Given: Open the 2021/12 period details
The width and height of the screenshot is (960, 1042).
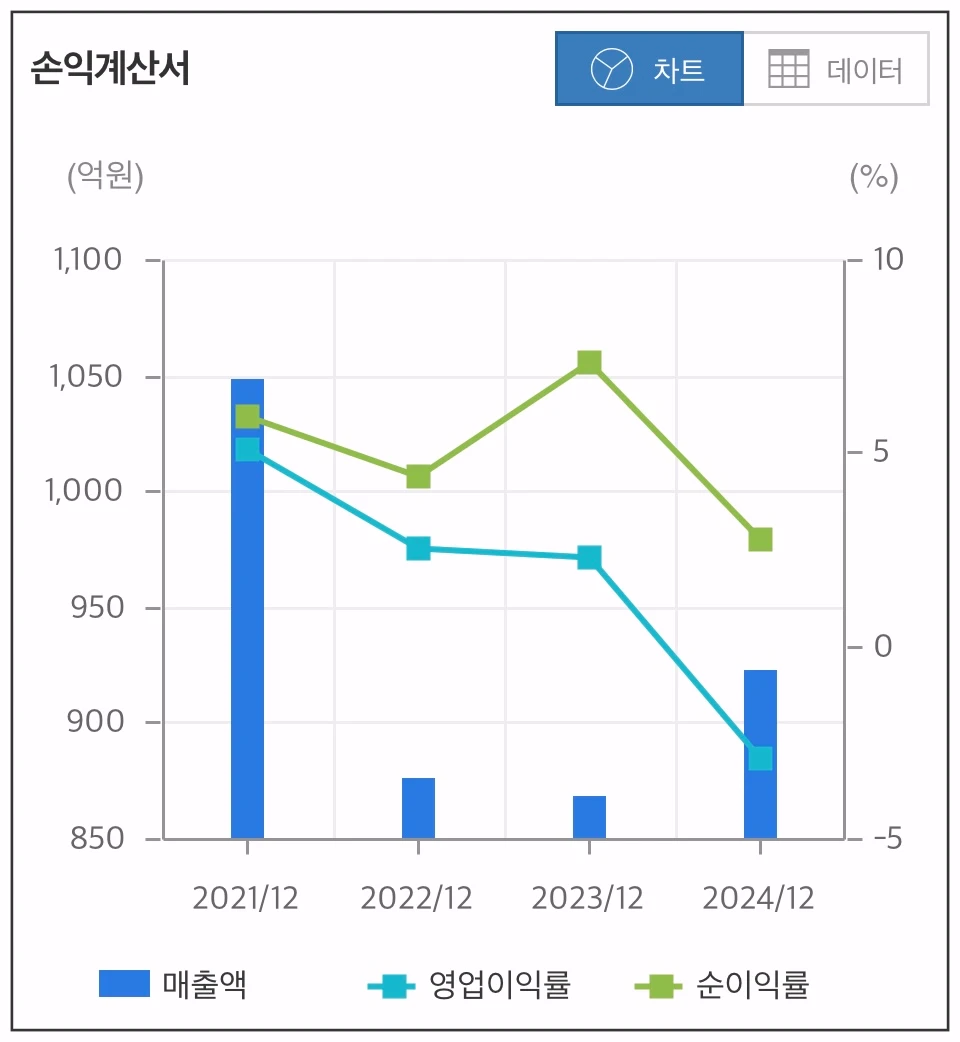Looking at the screenshot, I should (x=245, y=897).
